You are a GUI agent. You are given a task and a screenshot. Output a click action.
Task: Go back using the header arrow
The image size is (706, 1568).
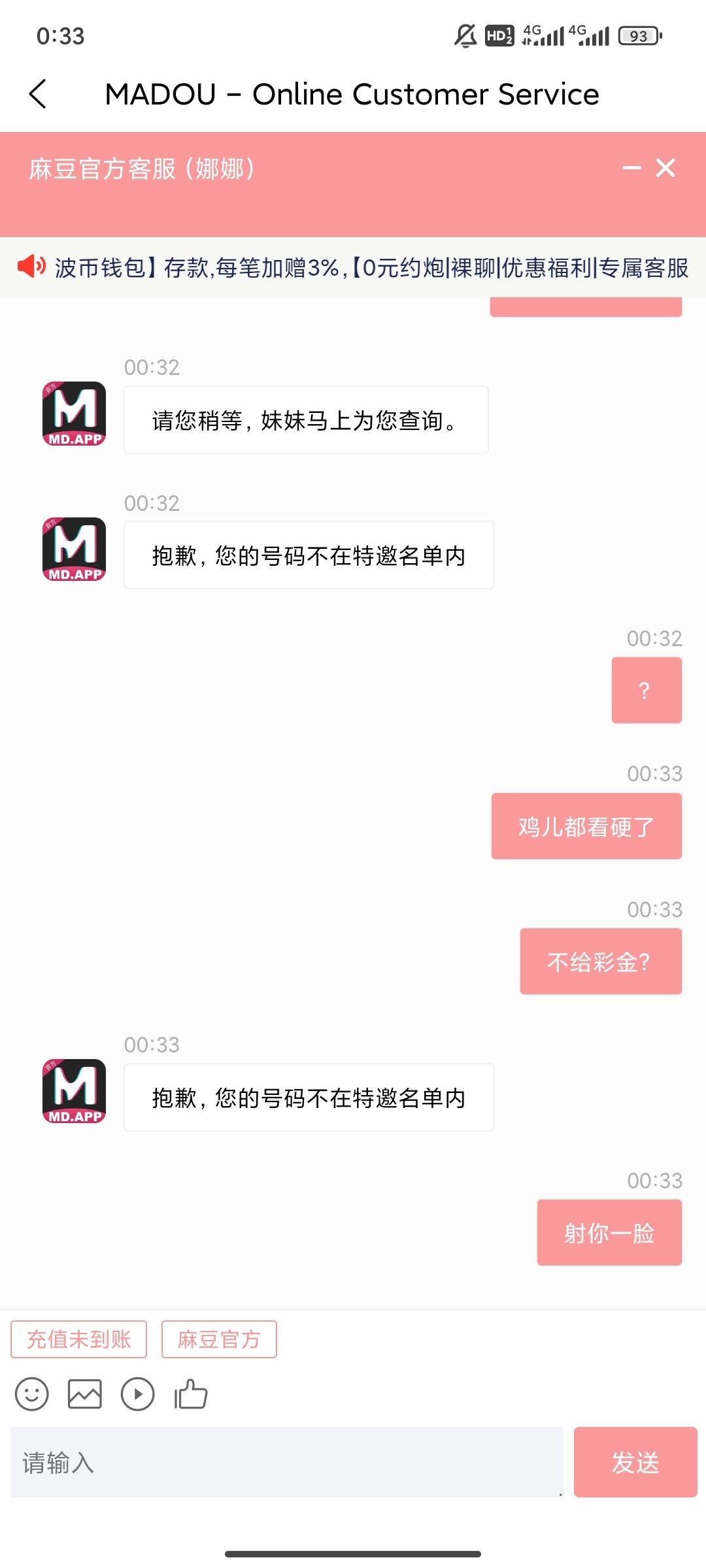click(38, 94)
